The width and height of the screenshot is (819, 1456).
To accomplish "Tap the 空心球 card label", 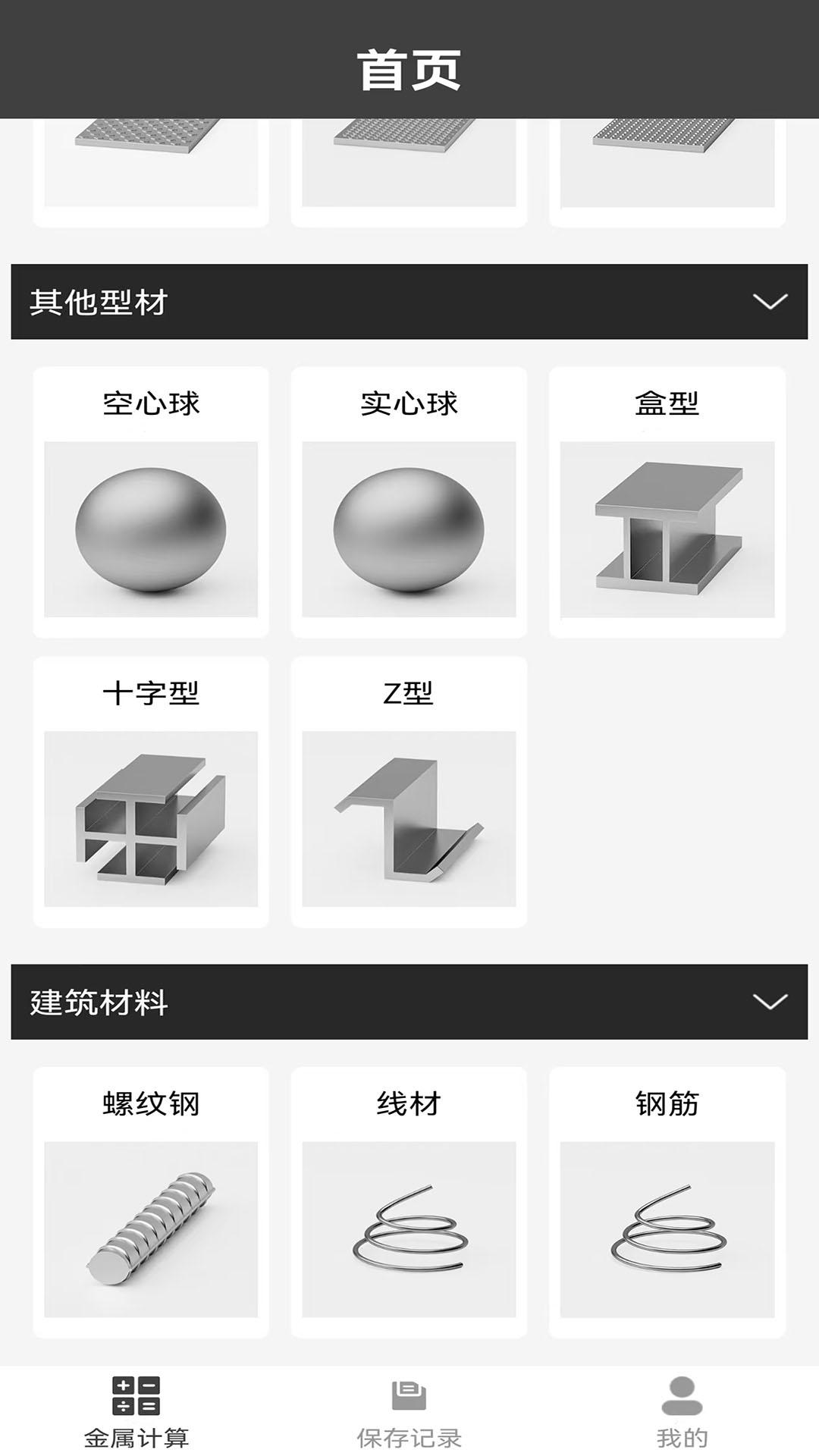I will coord(149,404).
